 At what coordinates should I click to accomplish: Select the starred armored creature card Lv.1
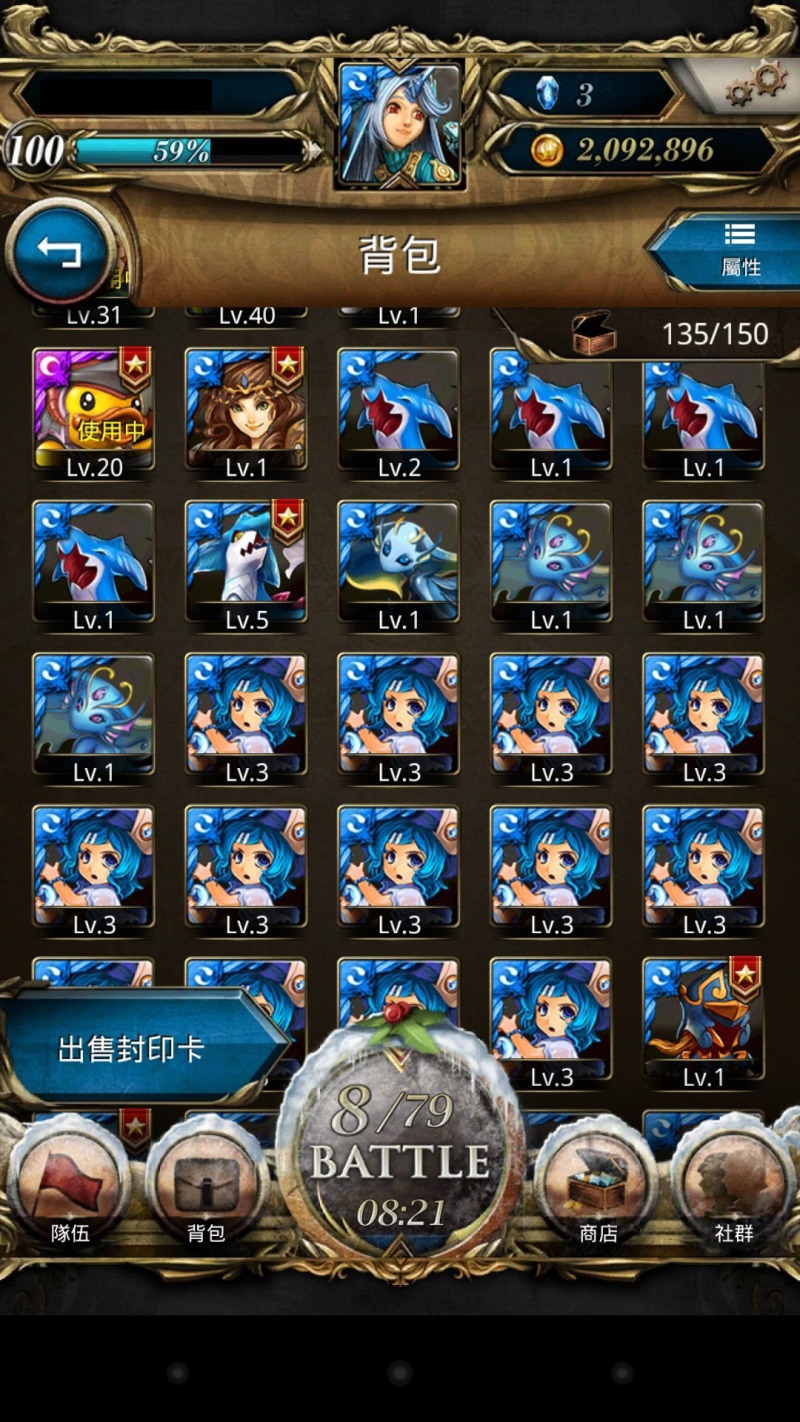click(x=703, y=1022)
